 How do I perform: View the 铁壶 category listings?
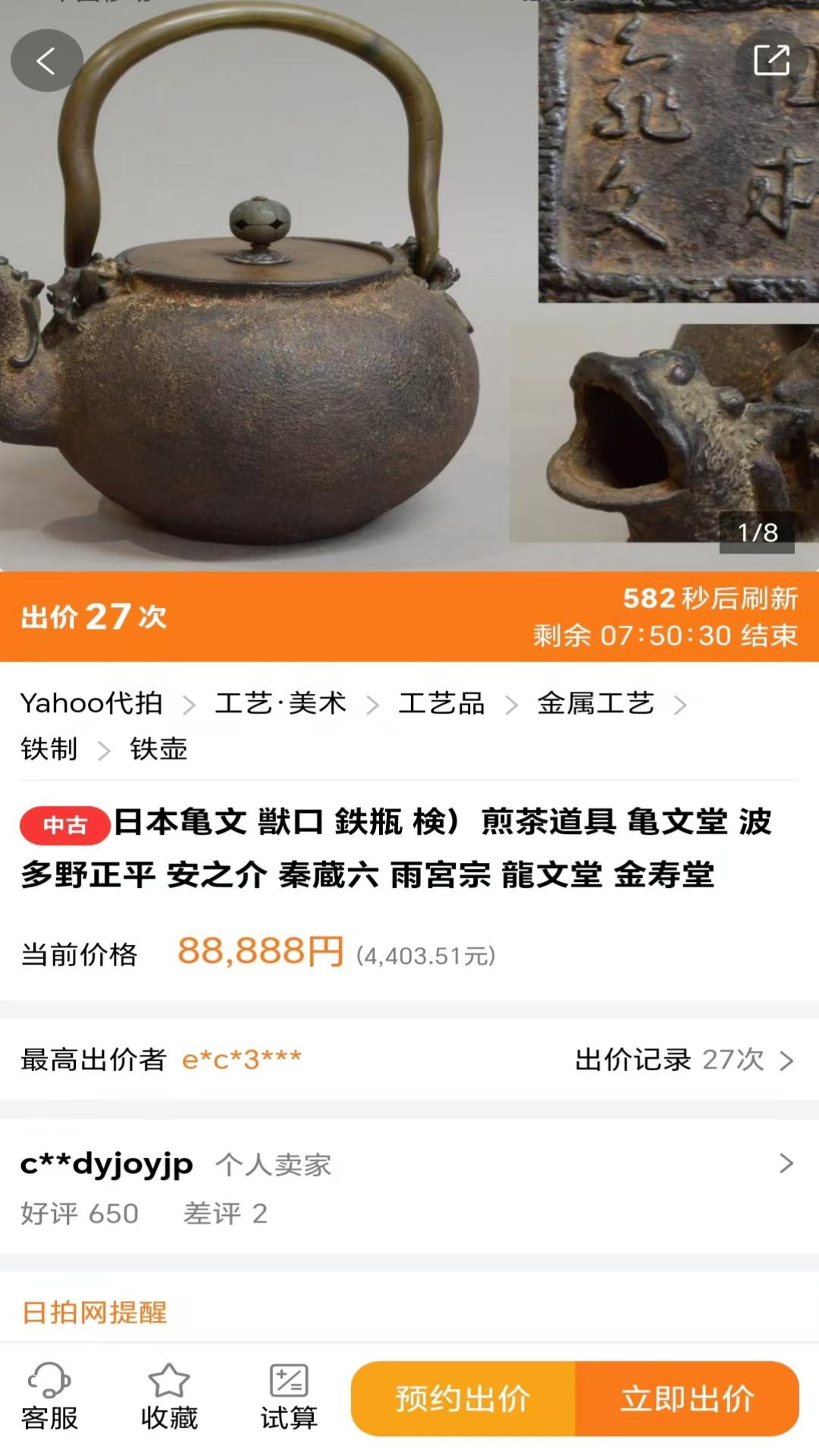tap(158, 749)
